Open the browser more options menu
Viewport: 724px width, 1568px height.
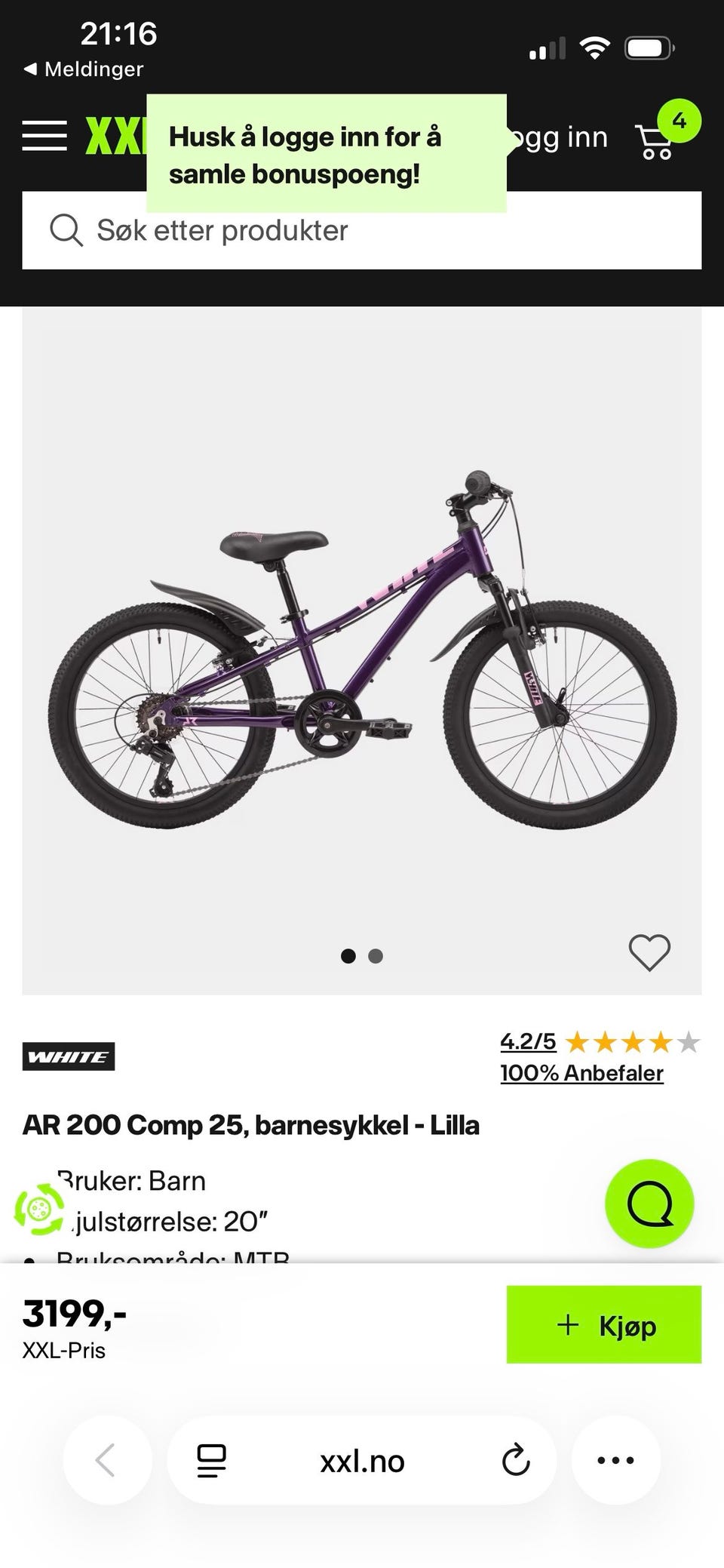click(x=615, y=1460)
